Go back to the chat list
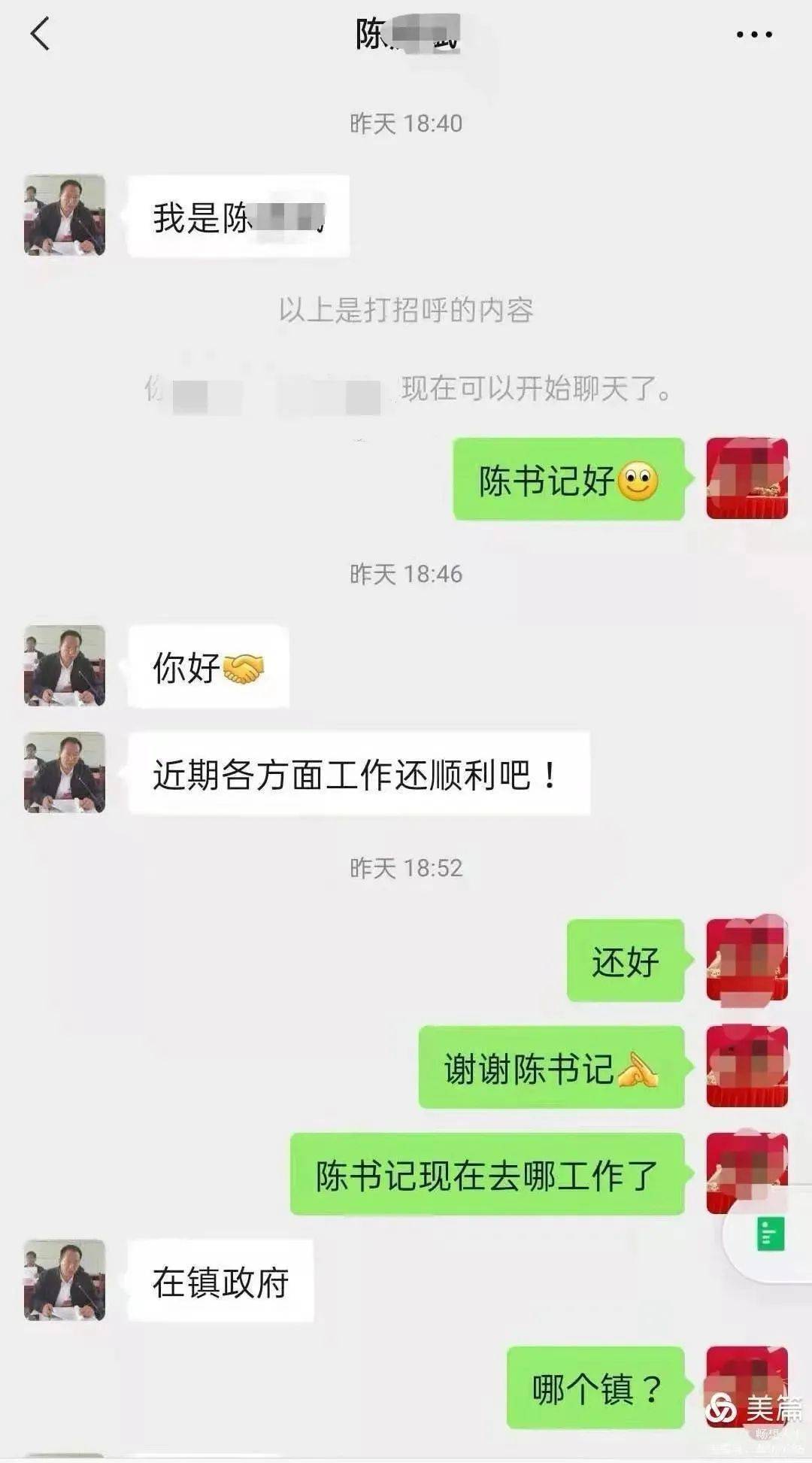The width and height of the screenshot is (812, 1463). click(41, 35)
